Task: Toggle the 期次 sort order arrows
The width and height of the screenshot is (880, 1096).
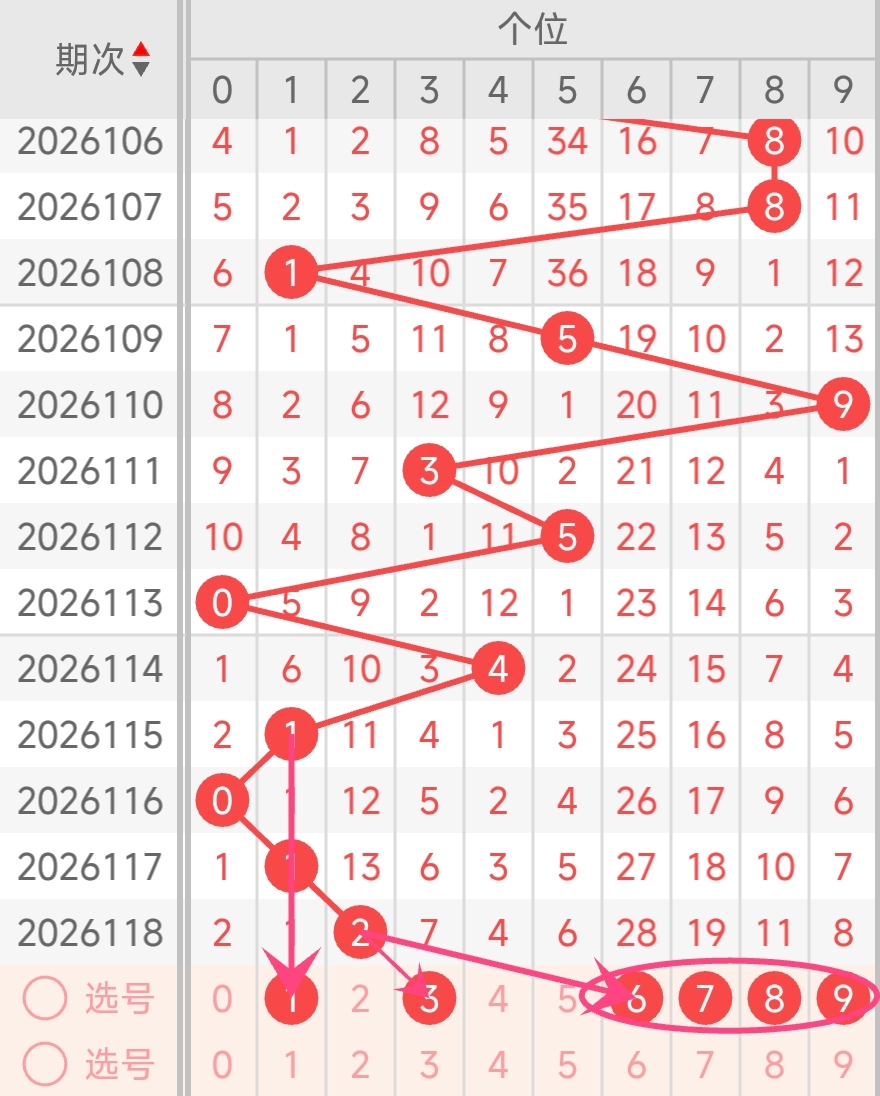Action: pyautogui.click(x=141, y=59)
